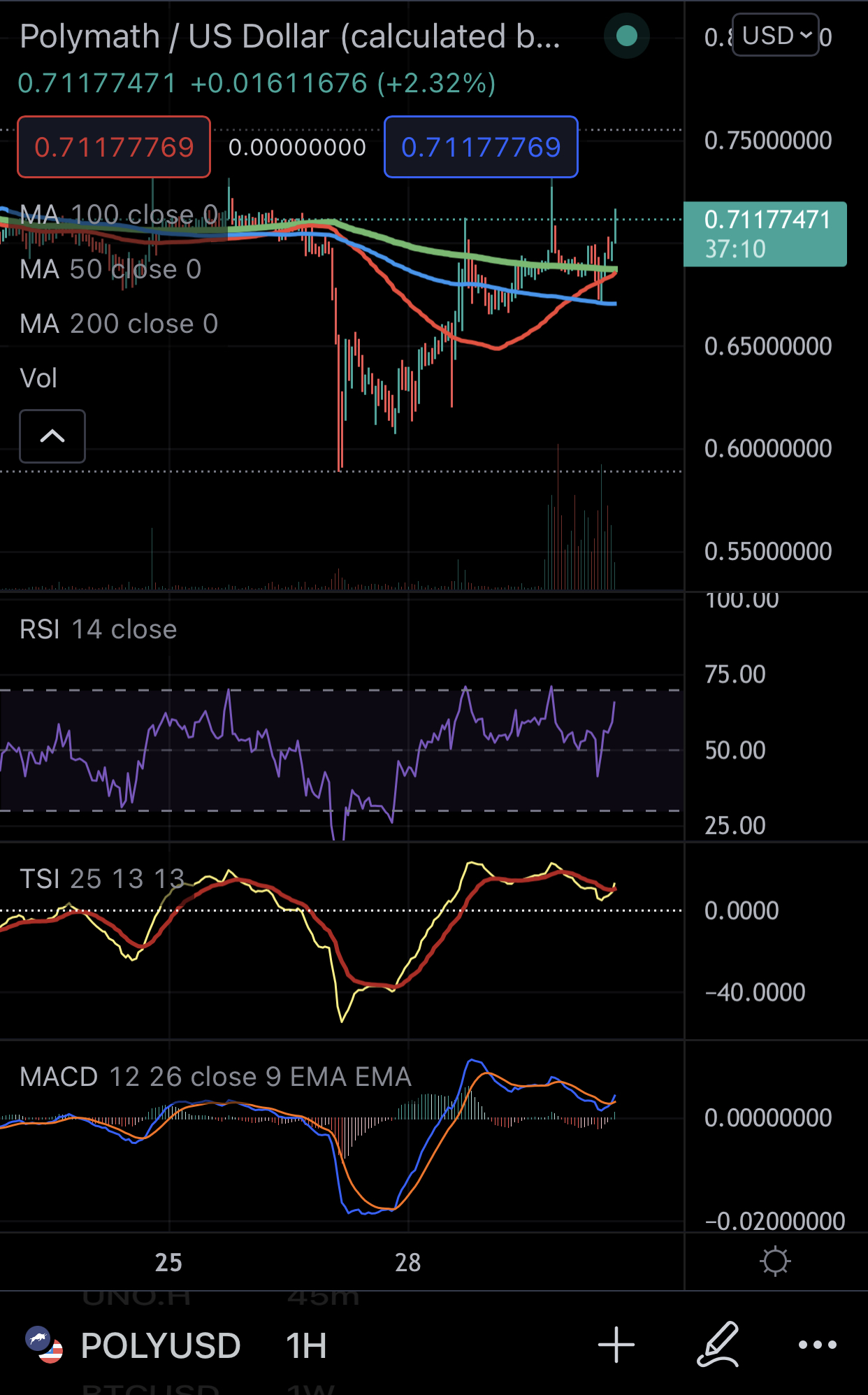Open the Polymath / US Dollar symbol title
This screenshot has height=1395, width=868.
click(290, 36)
